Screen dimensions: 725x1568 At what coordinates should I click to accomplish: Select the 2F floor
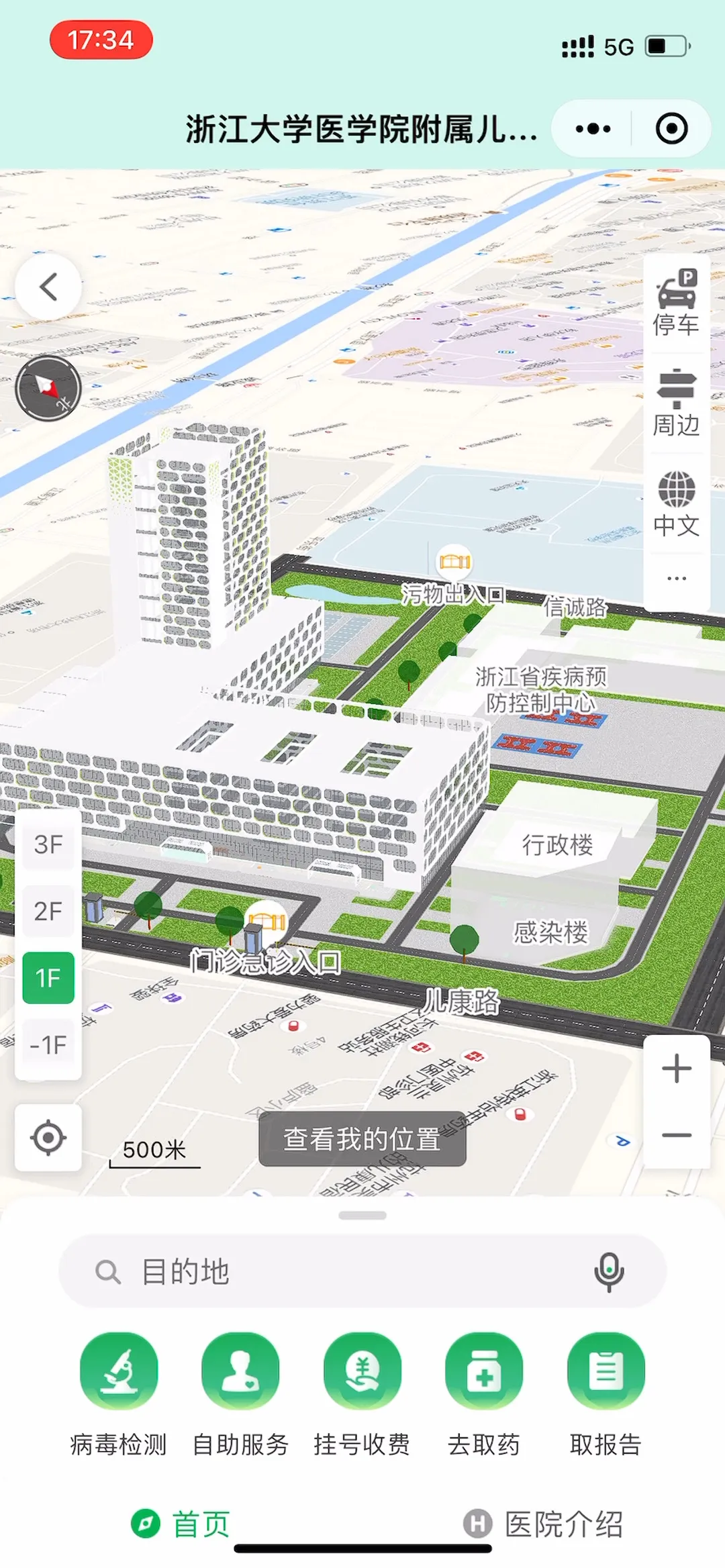pyautogui.click(x=48, y=911)
